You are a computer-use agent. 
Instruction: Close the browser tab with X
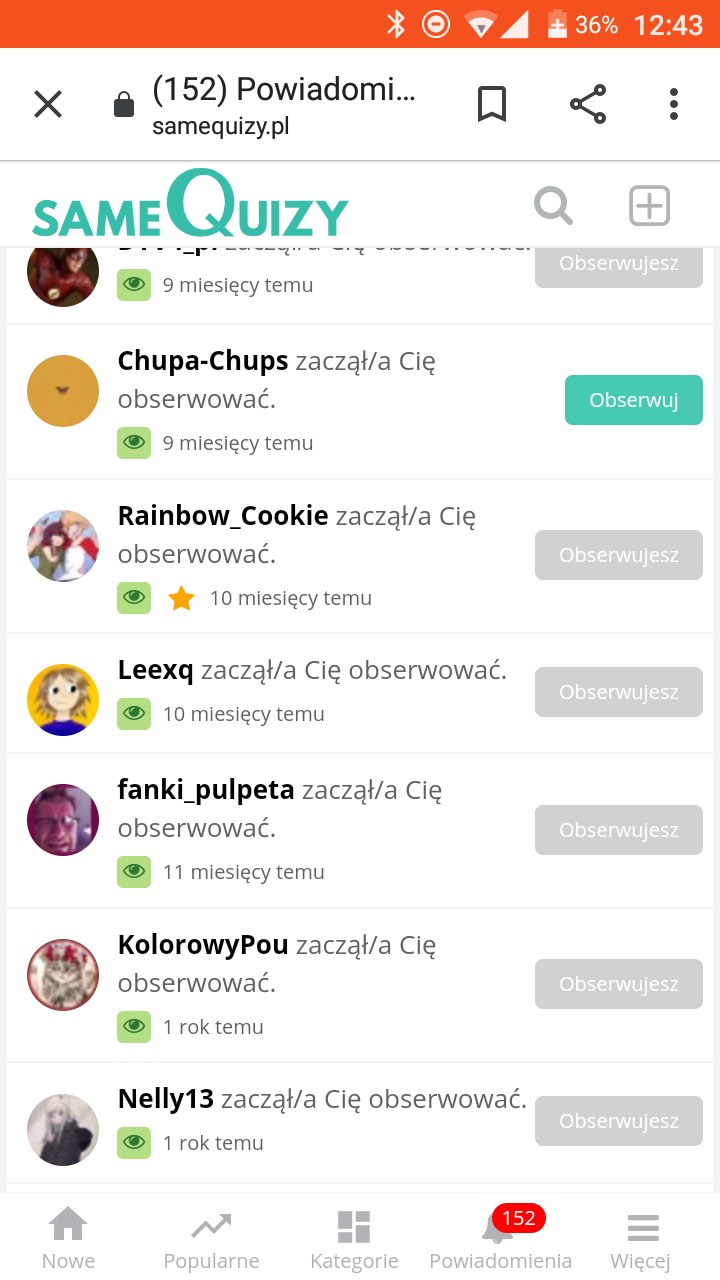point(48,104)
